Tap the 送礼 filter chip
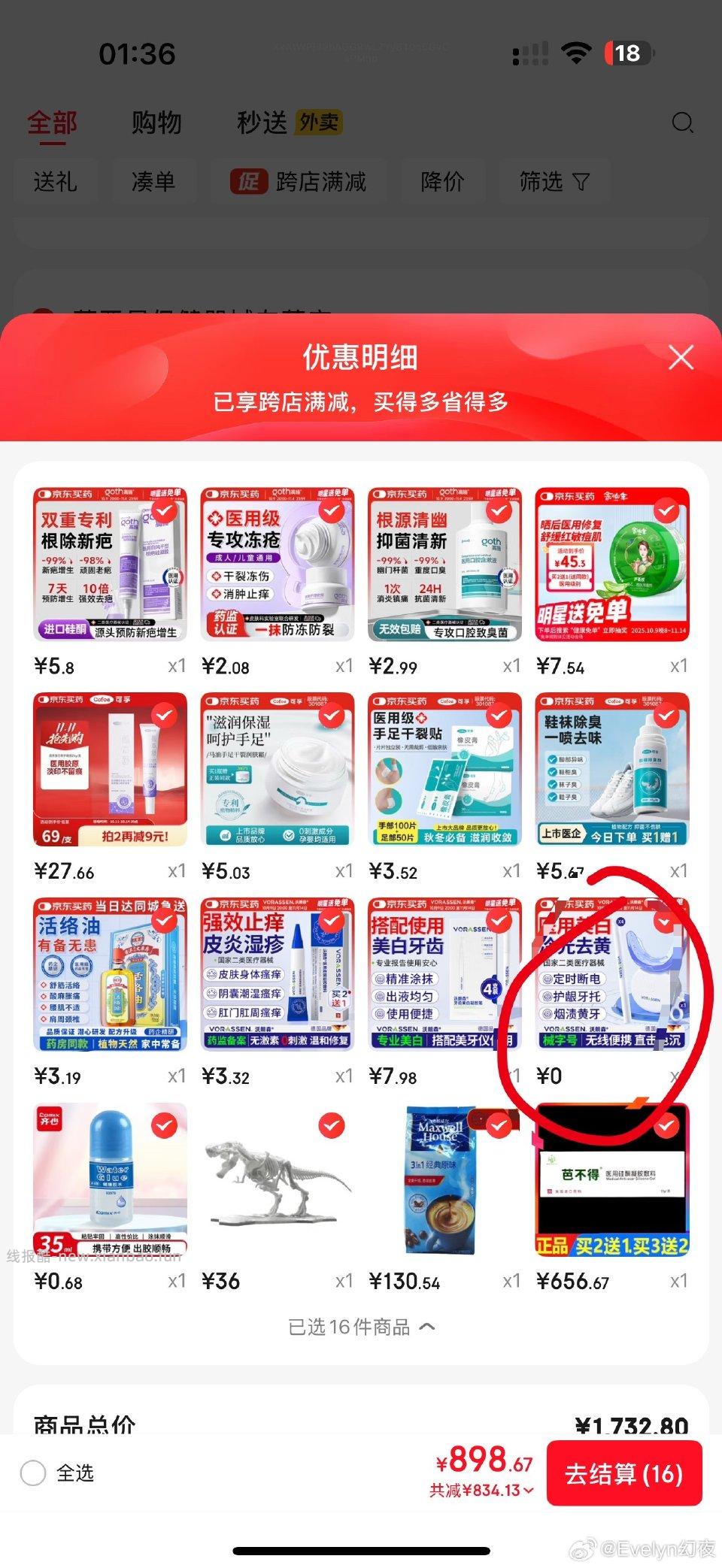 click(56, 181)
